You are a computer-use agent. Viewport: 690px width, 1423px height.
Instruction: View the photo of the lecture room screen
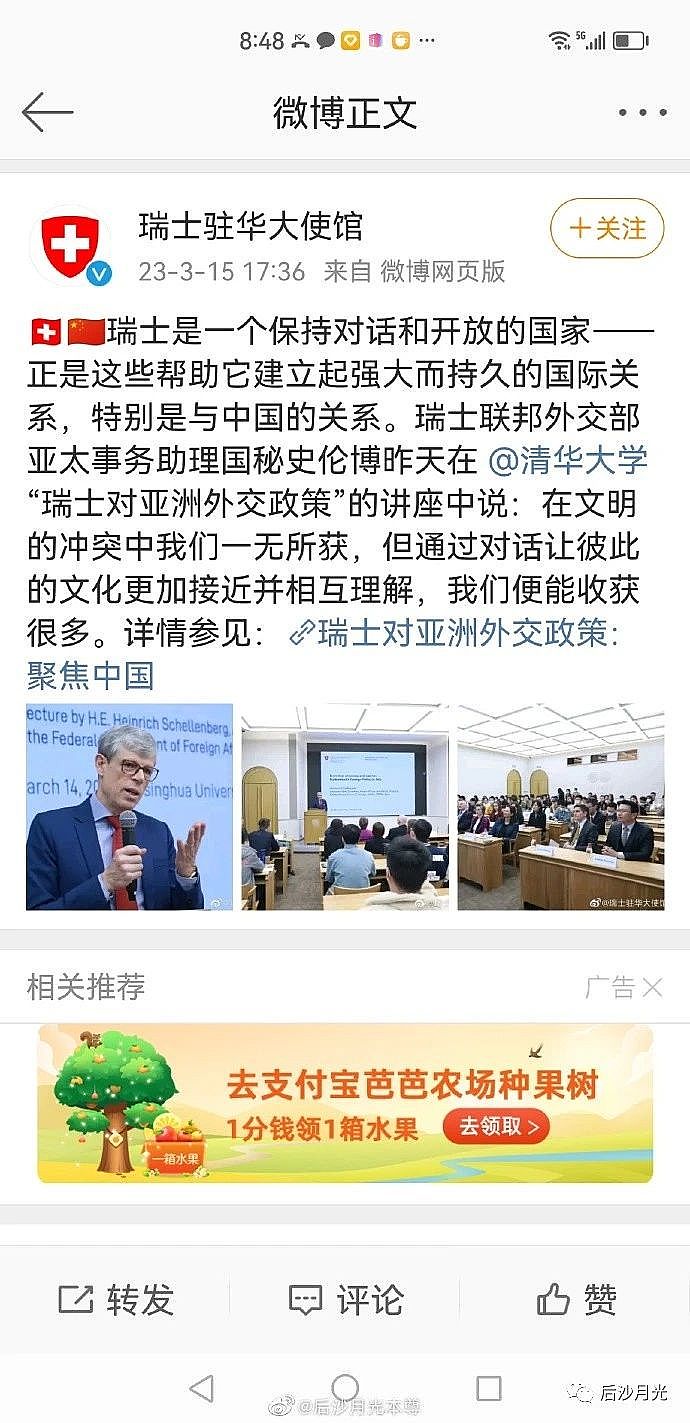click(345, 807)
